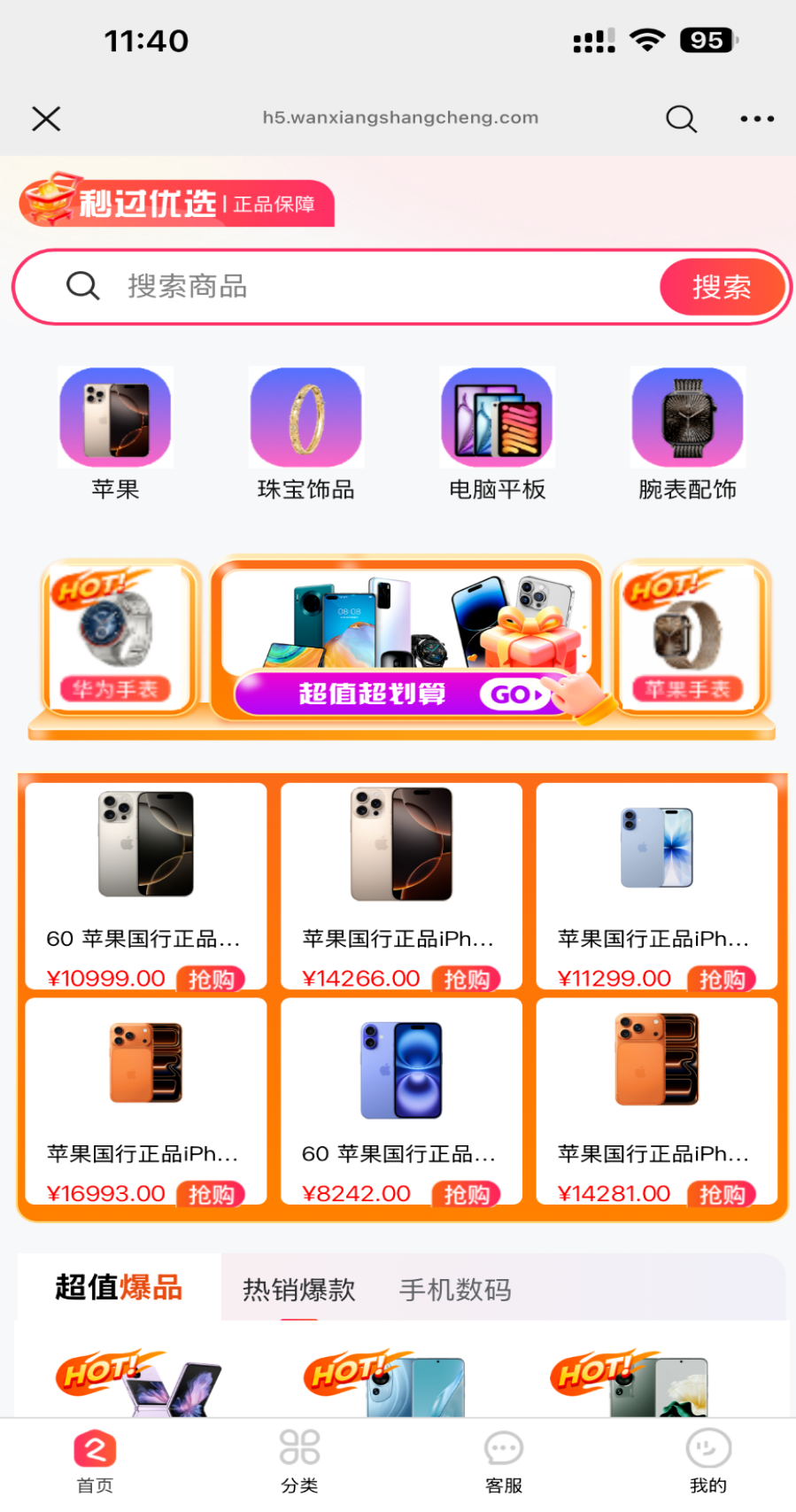The height and width of the screenshot is (1512, 796).
Task: Open 客服 customer service tab
Action: tap(504, 1462)
